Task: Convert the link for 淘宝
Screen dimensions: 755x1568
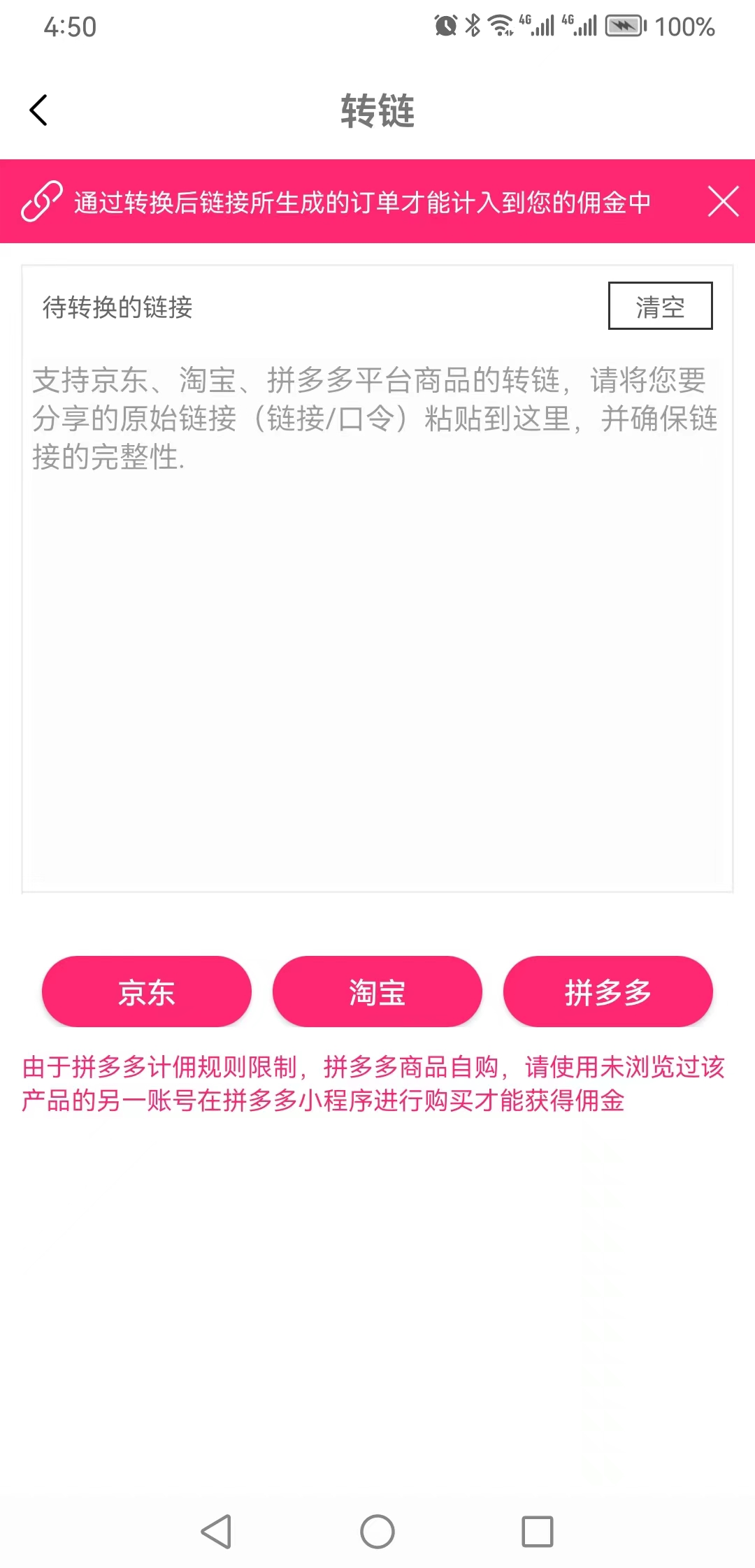Action: pyautogui.click(x=377, y=992)
